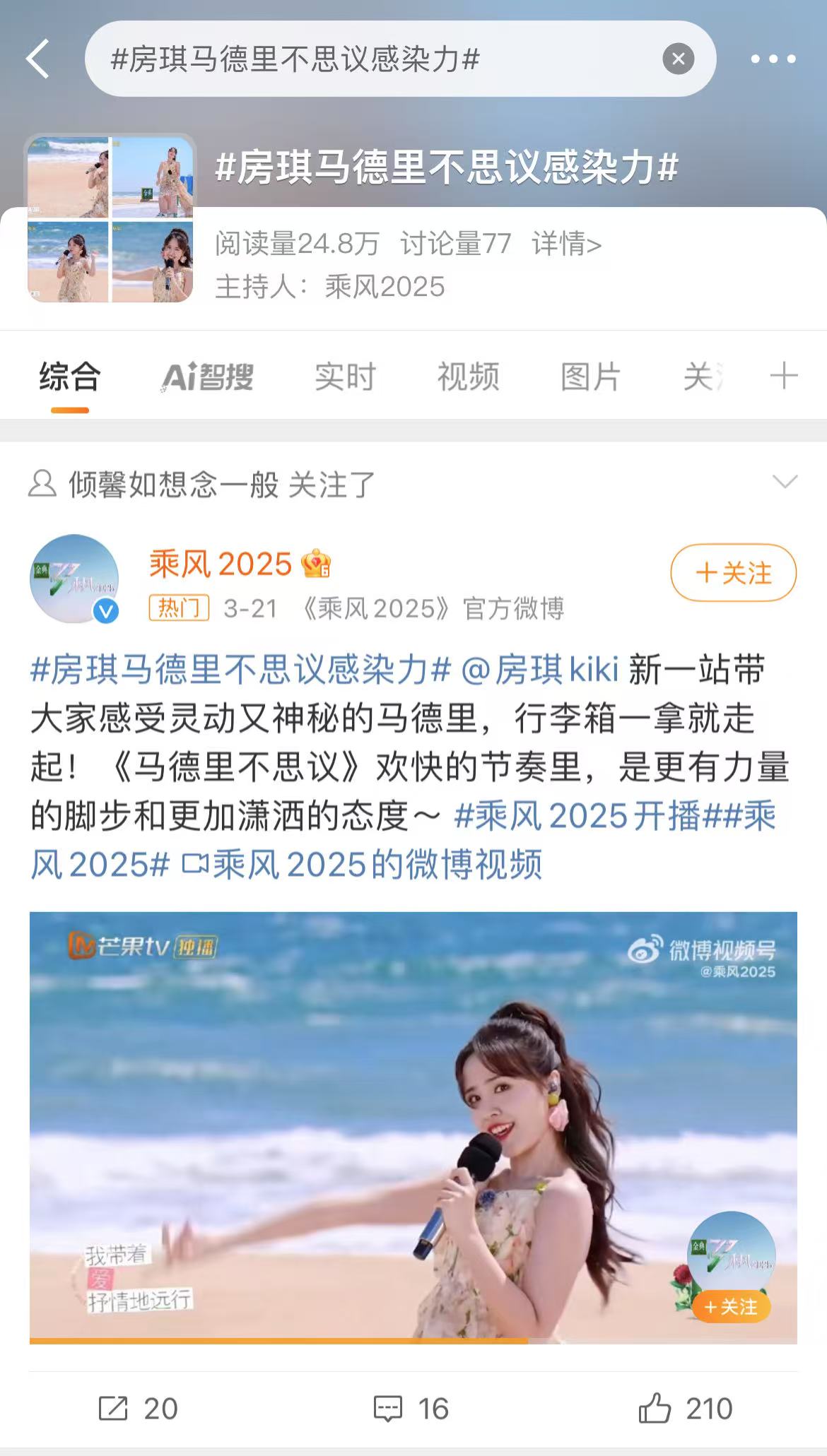Screen dimensions: 827x1456
Task: Open comments on the 乘风2025 post
Action: [x=411, y=1409]
